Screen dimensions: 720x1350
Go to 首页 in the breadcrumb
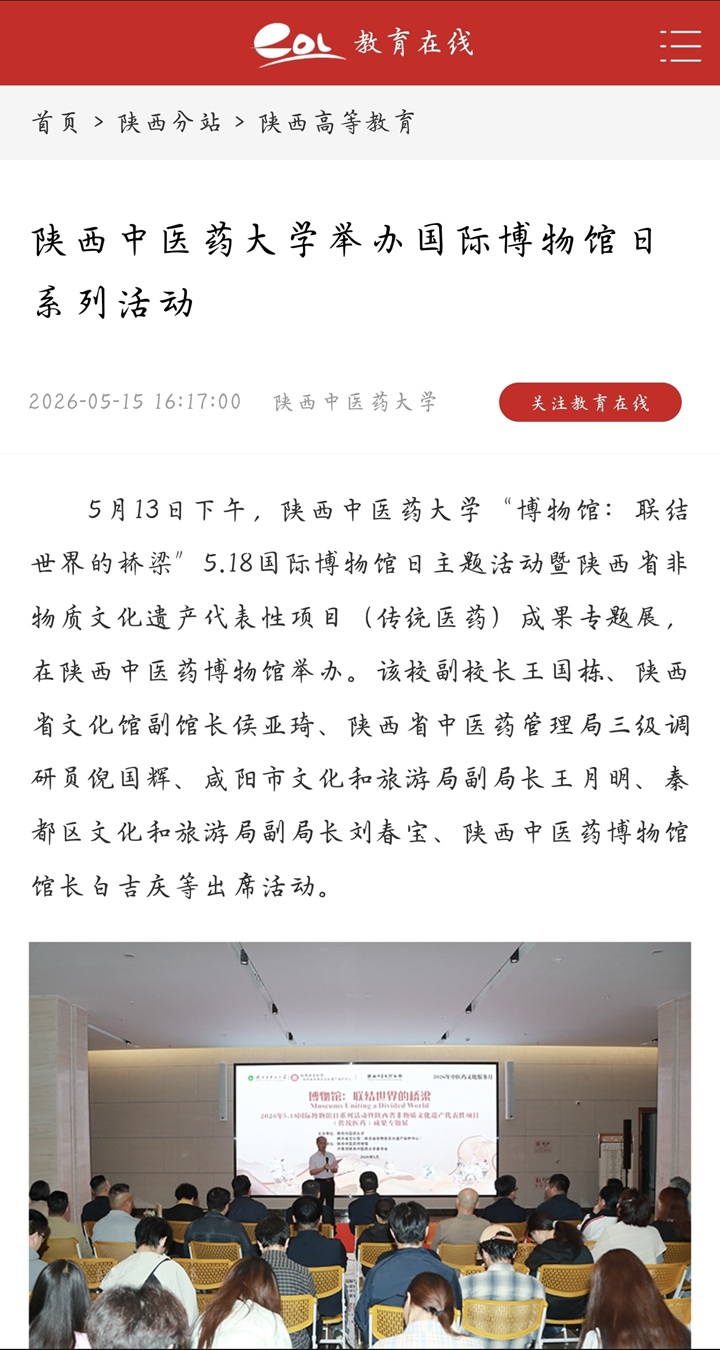[55, 123]
